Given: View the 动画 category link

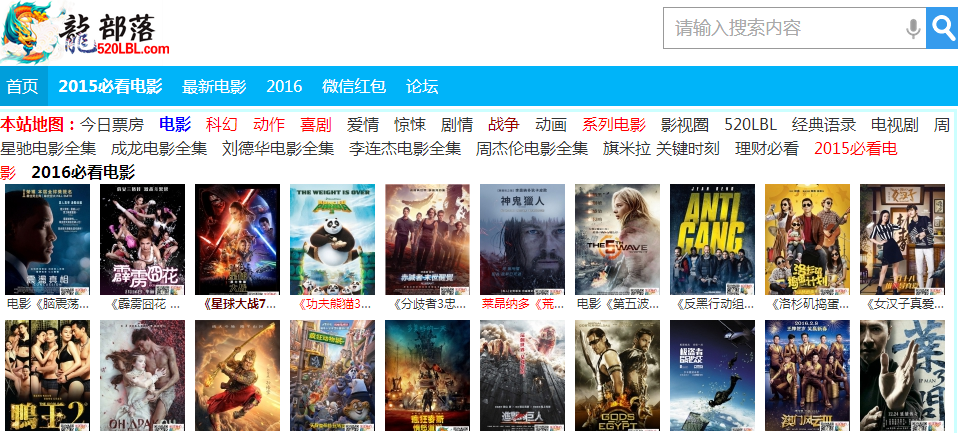Looking at the screenshot, I should pyautogui.click(x=551, y=125).
